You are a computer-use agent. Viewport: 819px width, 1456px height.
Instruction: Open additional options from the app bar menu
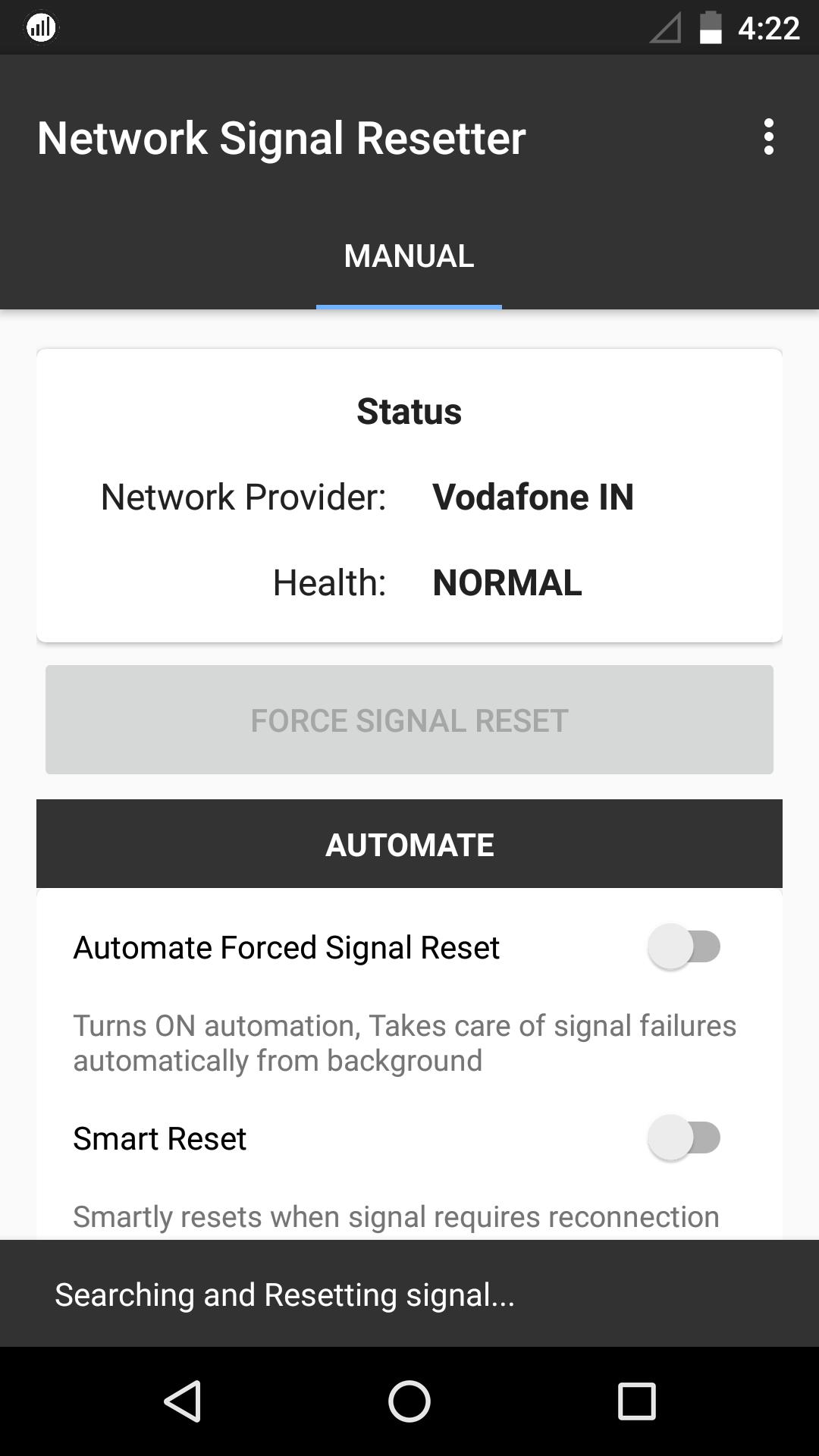(769, 137)
